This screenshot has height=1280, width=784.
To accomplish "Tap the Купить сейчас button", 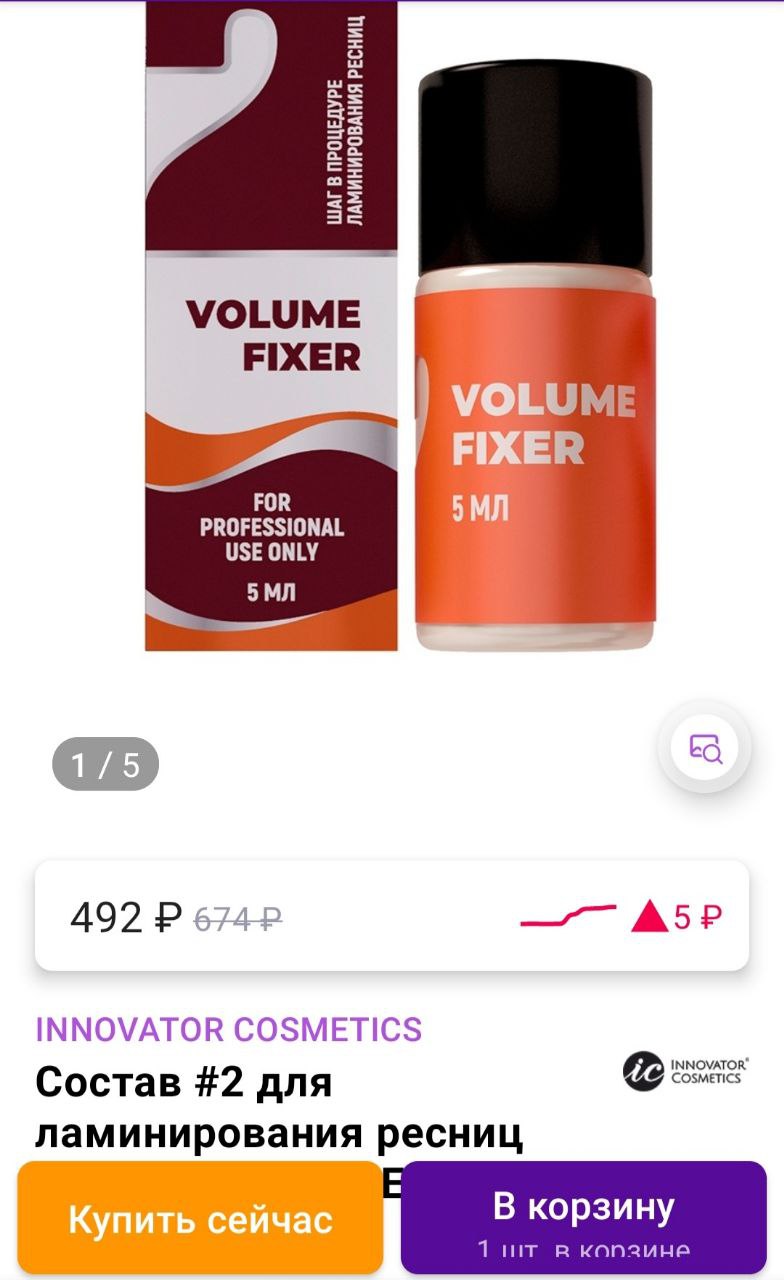I will tap(200, 1218).
